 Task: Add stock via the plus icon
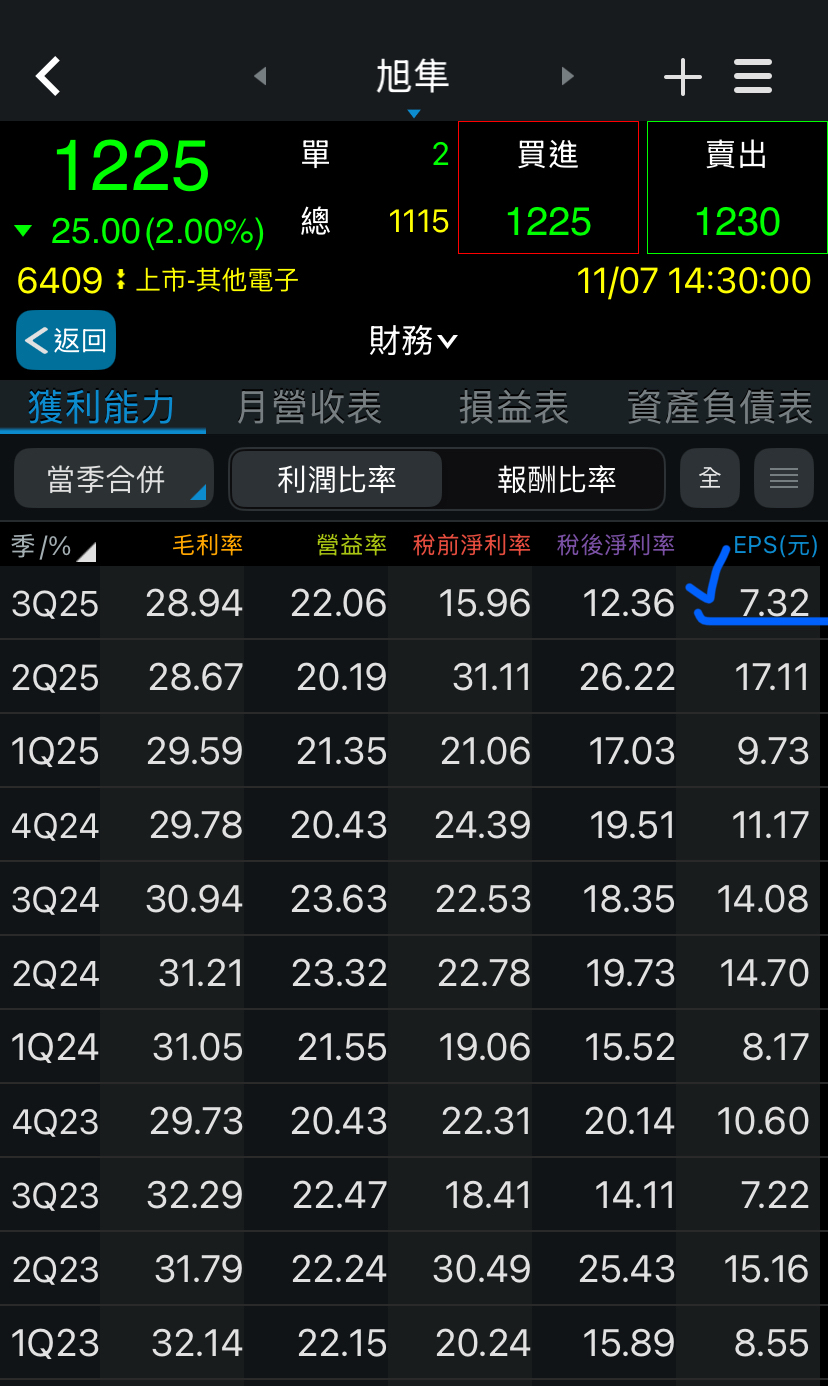pos(683,76)
